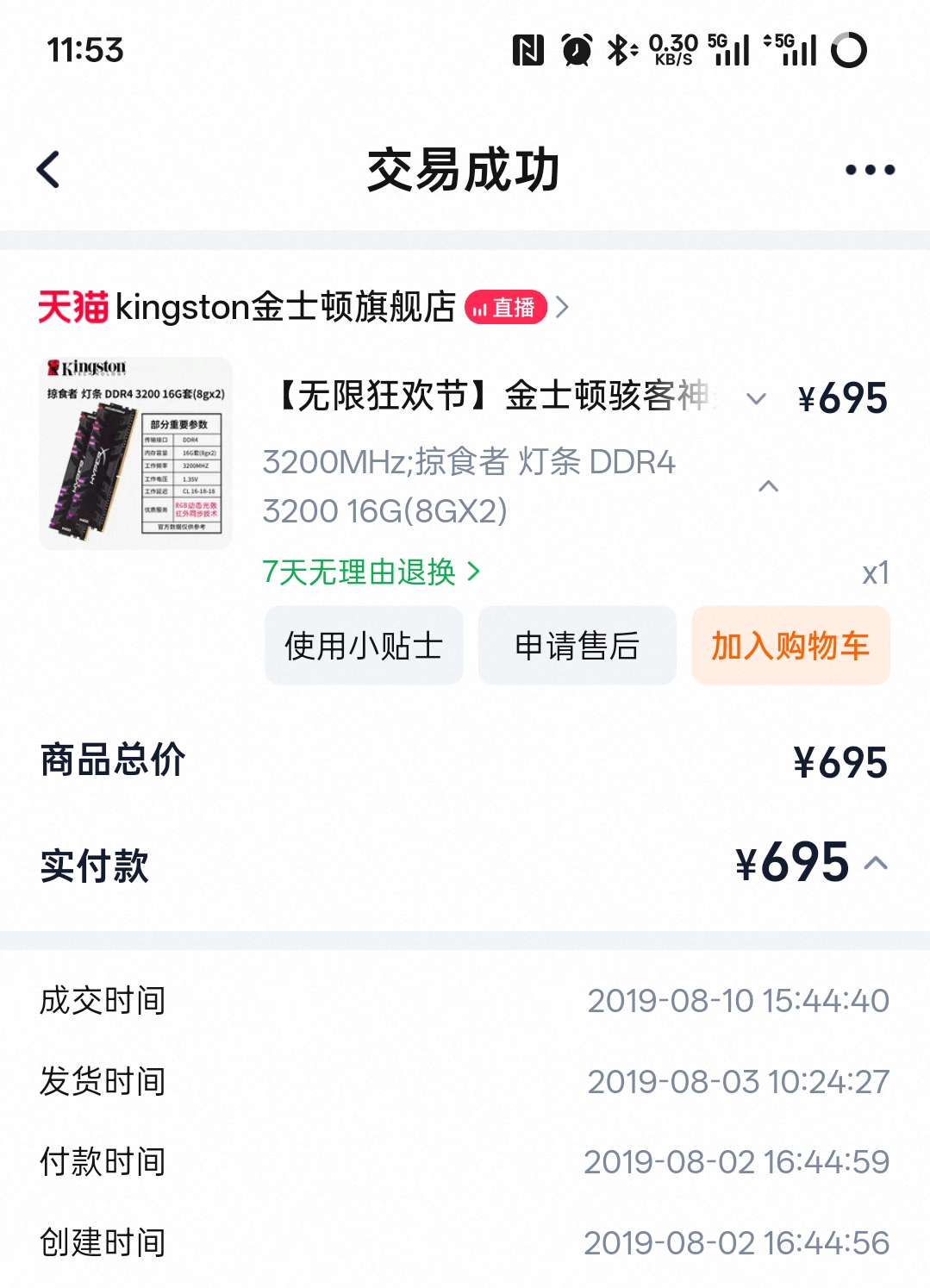
Task: Open 使用小贴士 usage tips
Action: coord(364,646)
